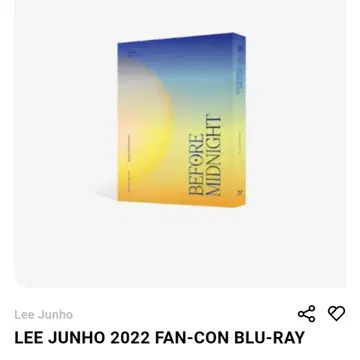Open the Before Midnight product image
This screenshot has height=360, width=360.
(180, 144)
